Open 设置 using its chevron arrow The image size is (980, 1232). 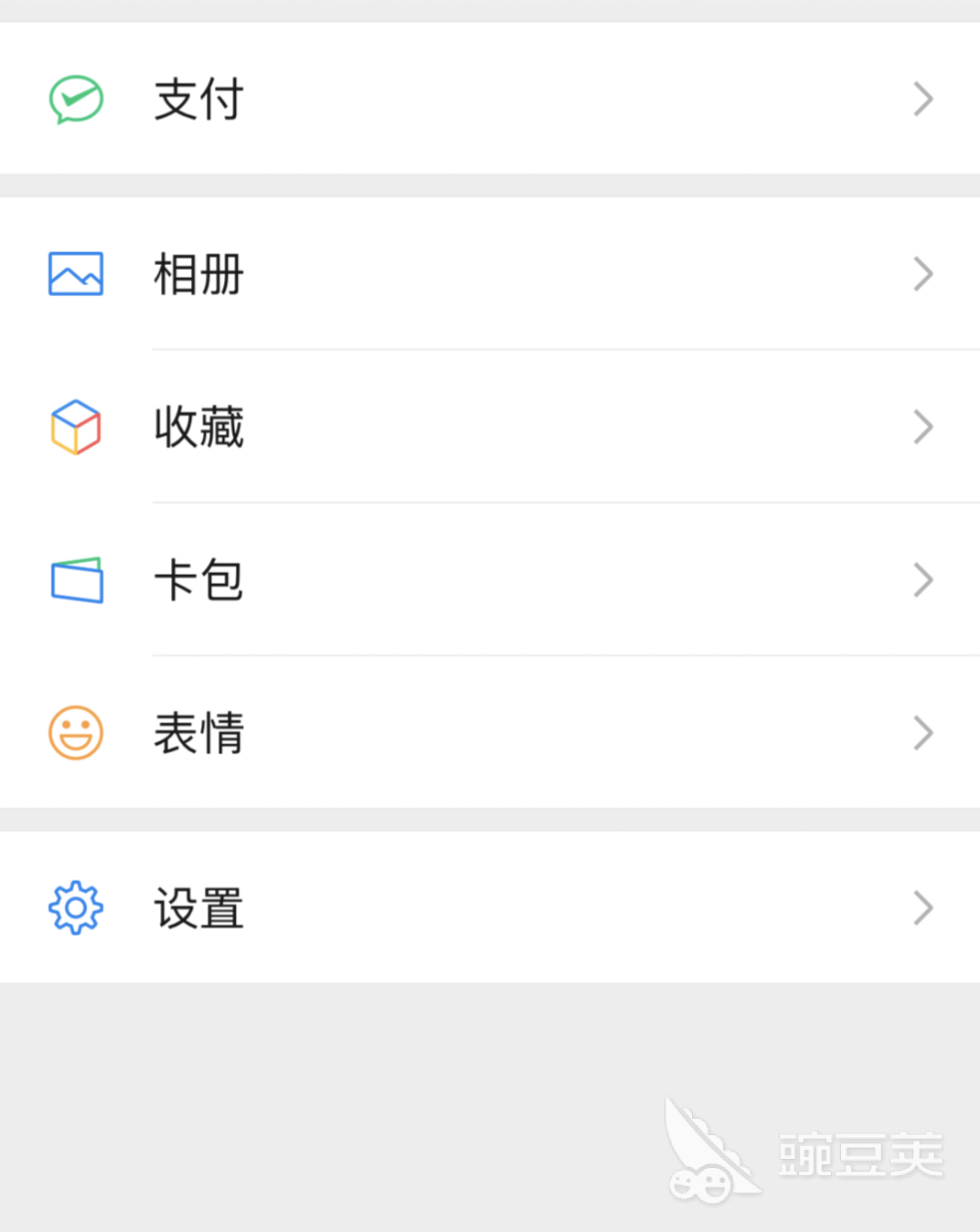[922, 907]
